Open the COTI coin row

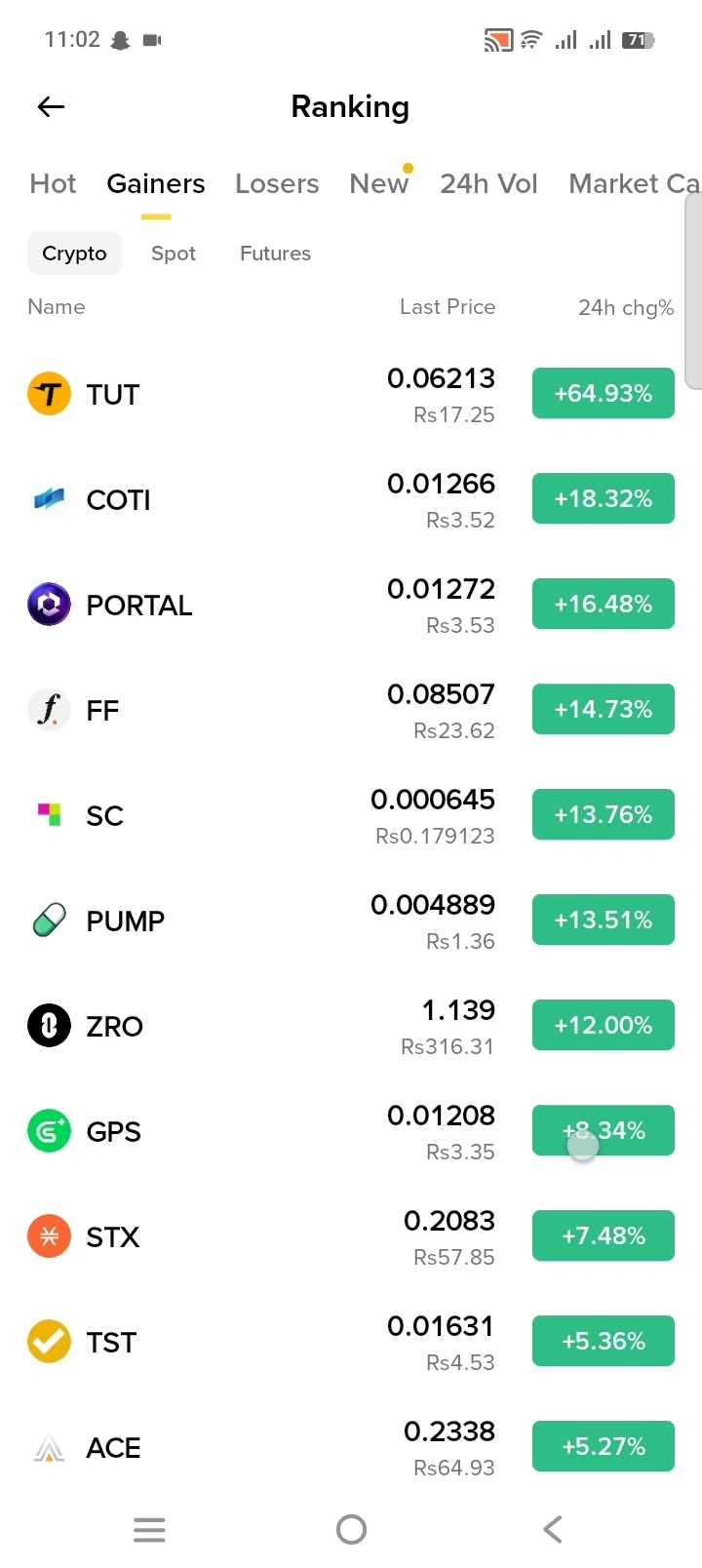[x=351, y=499]
